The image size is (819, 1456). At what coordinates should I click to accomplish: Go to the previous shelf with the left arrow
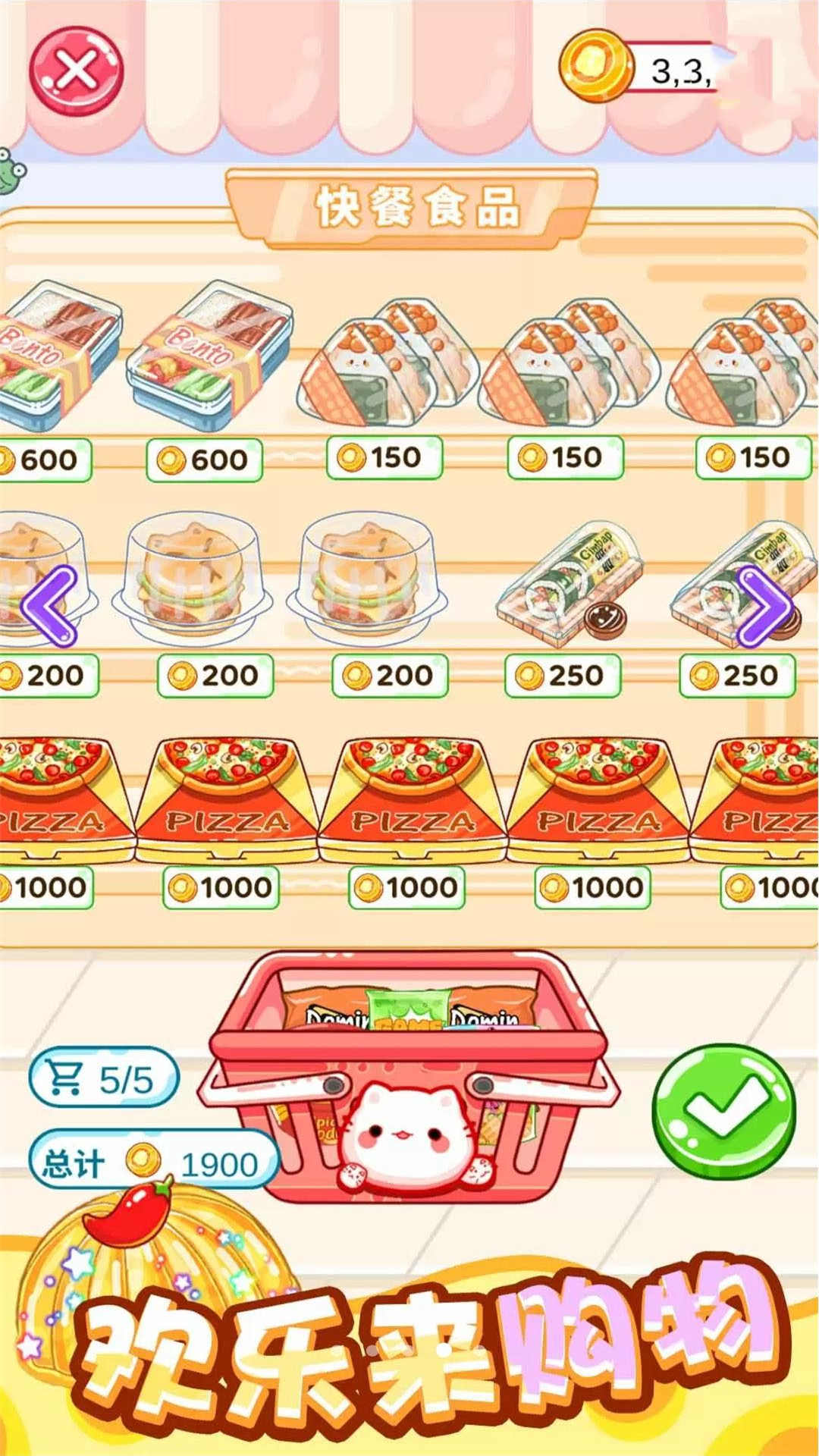coord(49,606)
